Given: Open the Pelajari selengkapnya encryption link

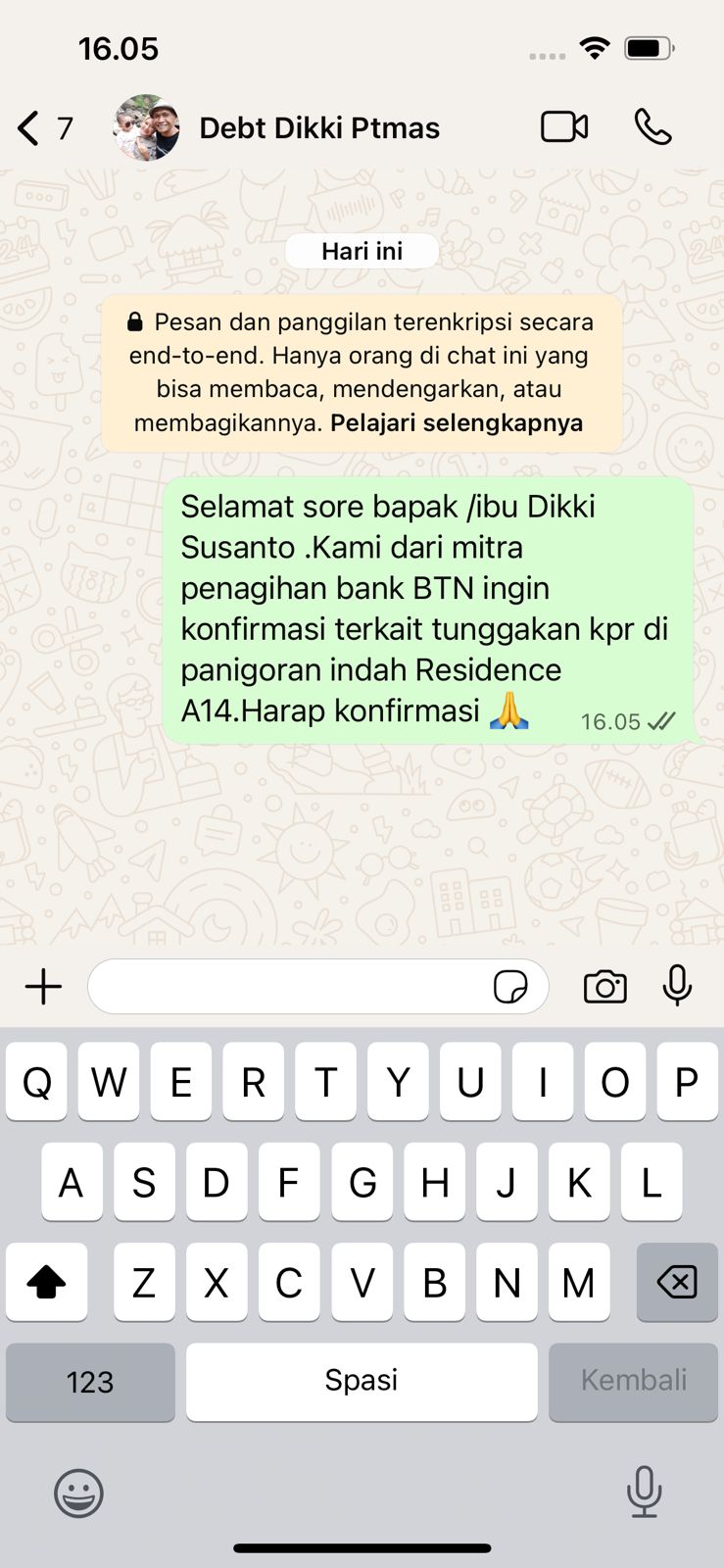Looking at the screenshot, I should pos(457,423).
